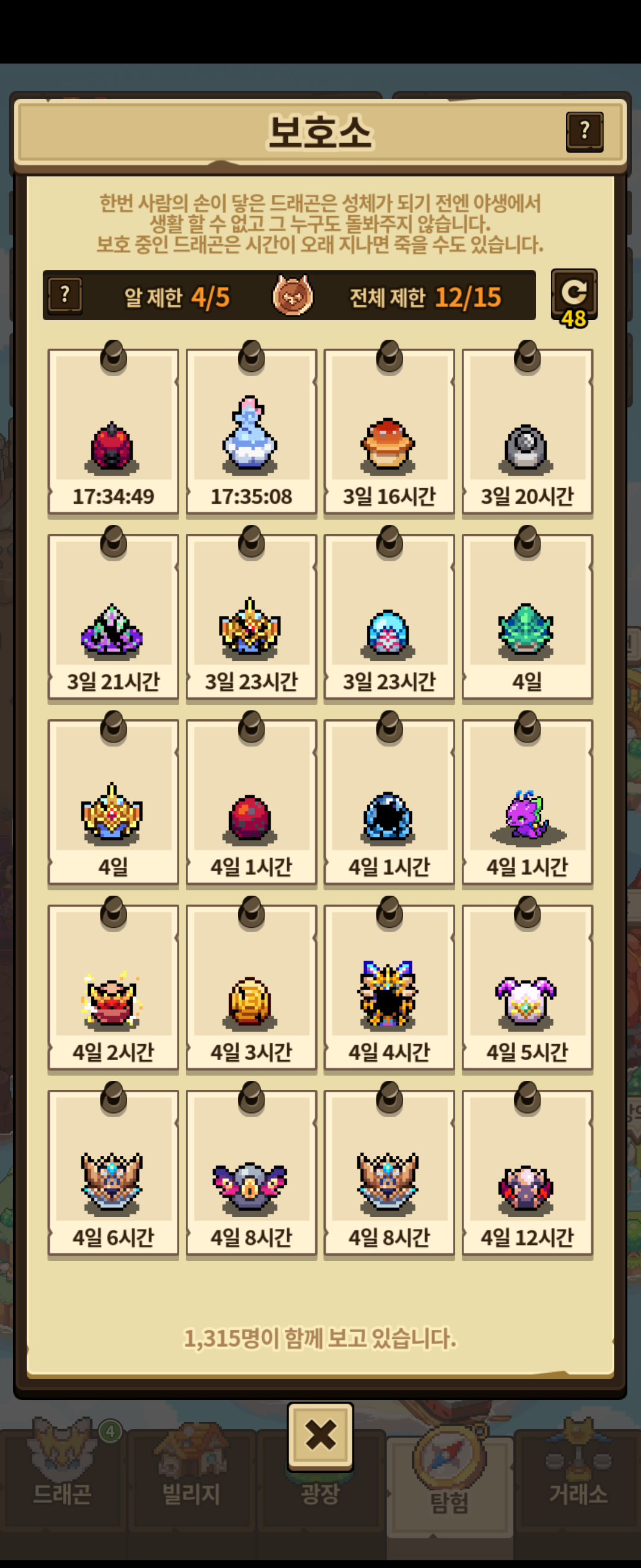Pick the light blue egg at 3일 23시간
Image resolution: width=641 pixels, height=1568 pixels.
click(x=389, y=618)
